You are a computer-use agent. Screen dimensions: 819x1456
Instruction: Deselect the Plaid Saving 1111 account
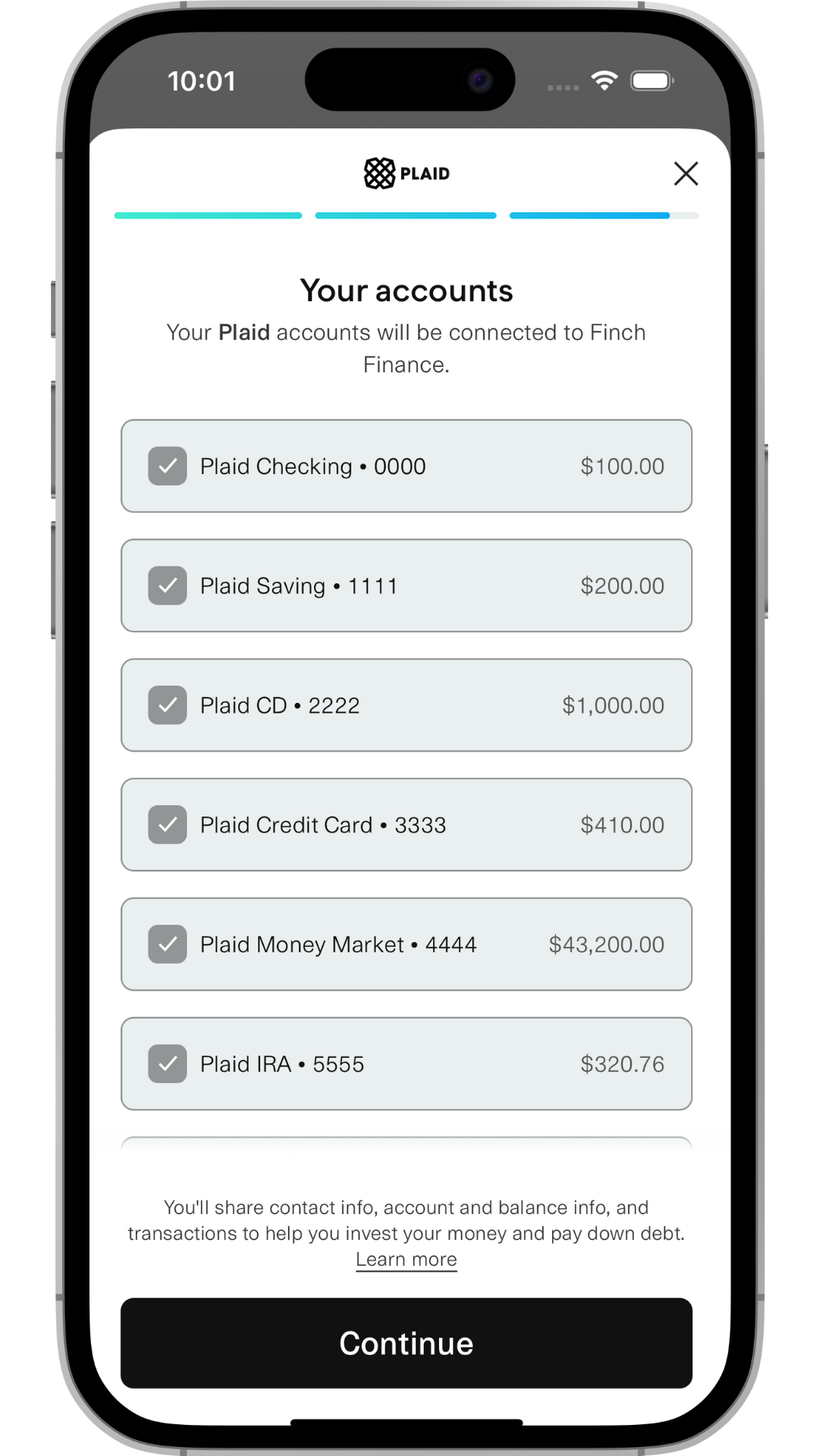[x=168, y=585]
